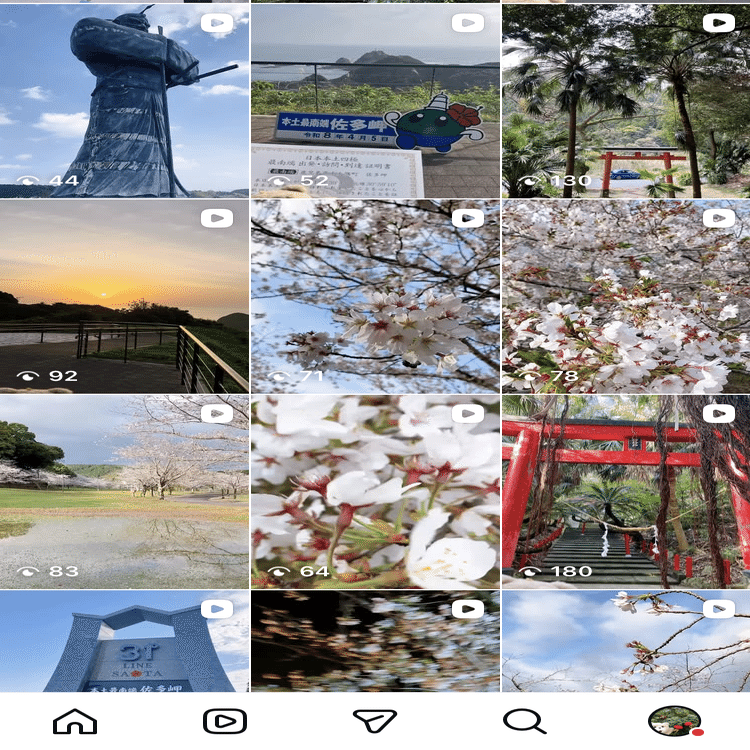Screen dimensions: 750x750
Task: Open the palm trees reel with 130 views
Action: coord(626,100)
